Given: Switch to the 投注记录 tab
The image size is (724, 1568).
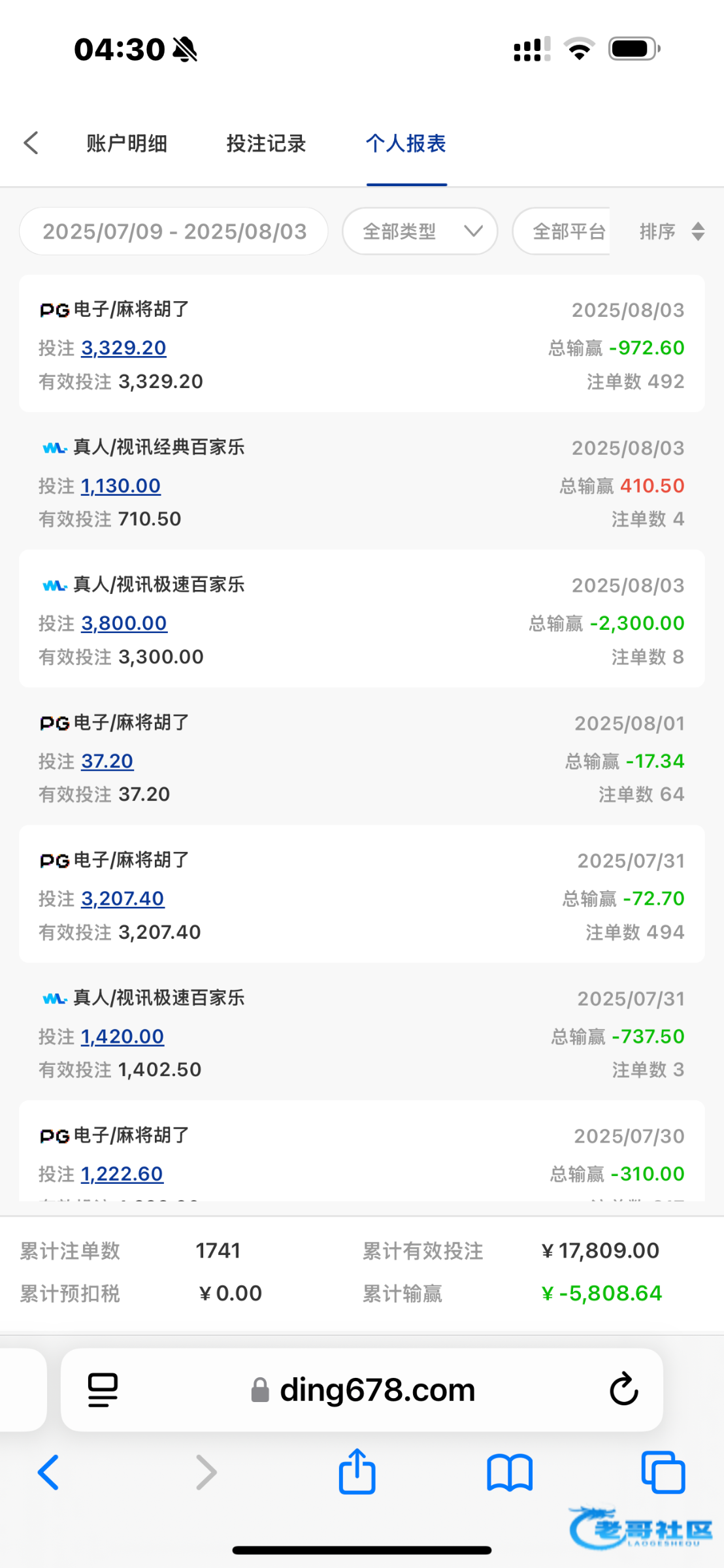Looking at the screenshot, I should [x=266, y=143].
